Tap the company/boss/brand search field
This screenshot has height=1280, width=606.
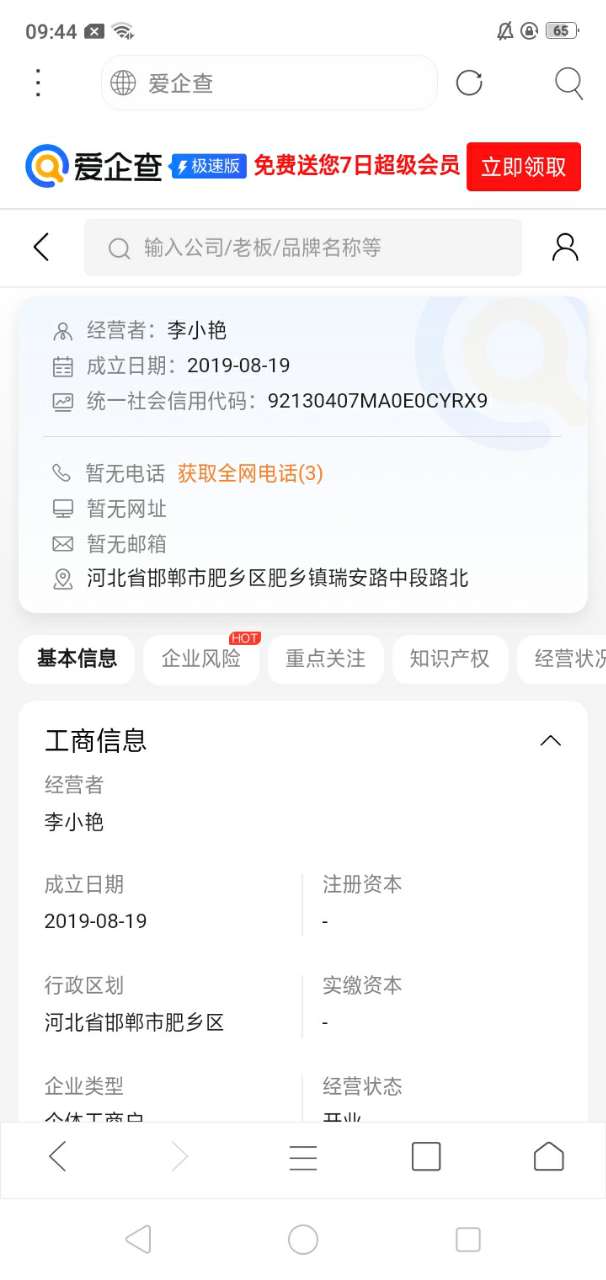(x=302, y=247)
